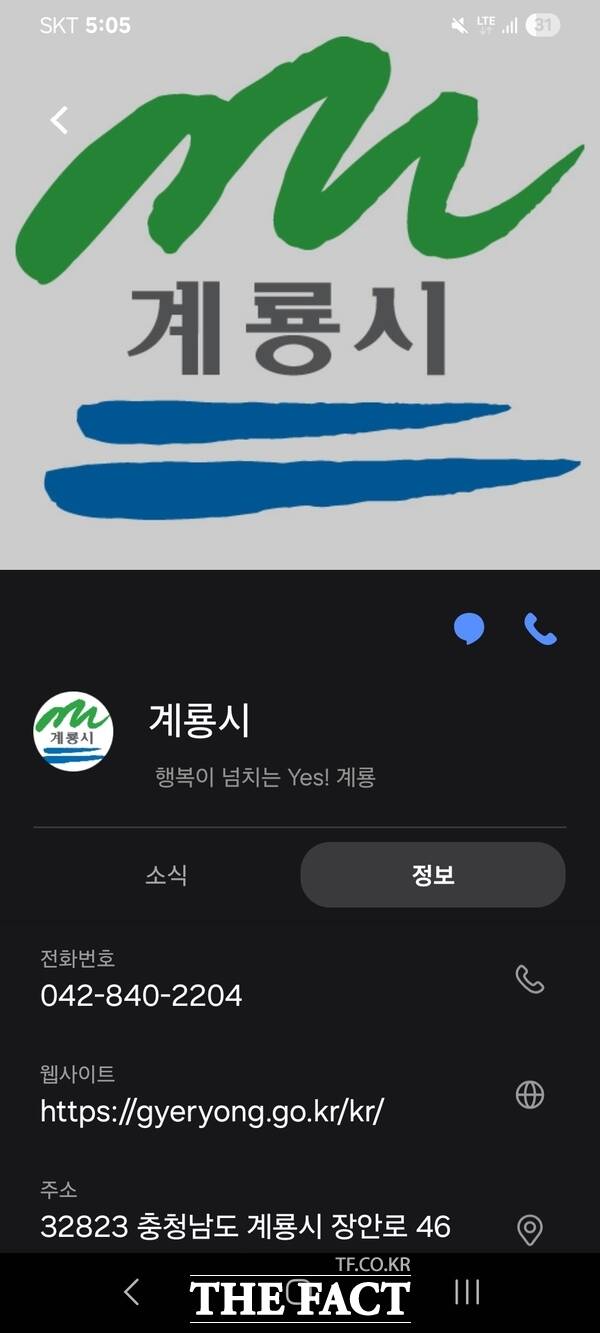The width and height of the screenshot is (600, 1333).
Task: Open the map location pin for 장안로 46
Action: (x=529, y=1229)
